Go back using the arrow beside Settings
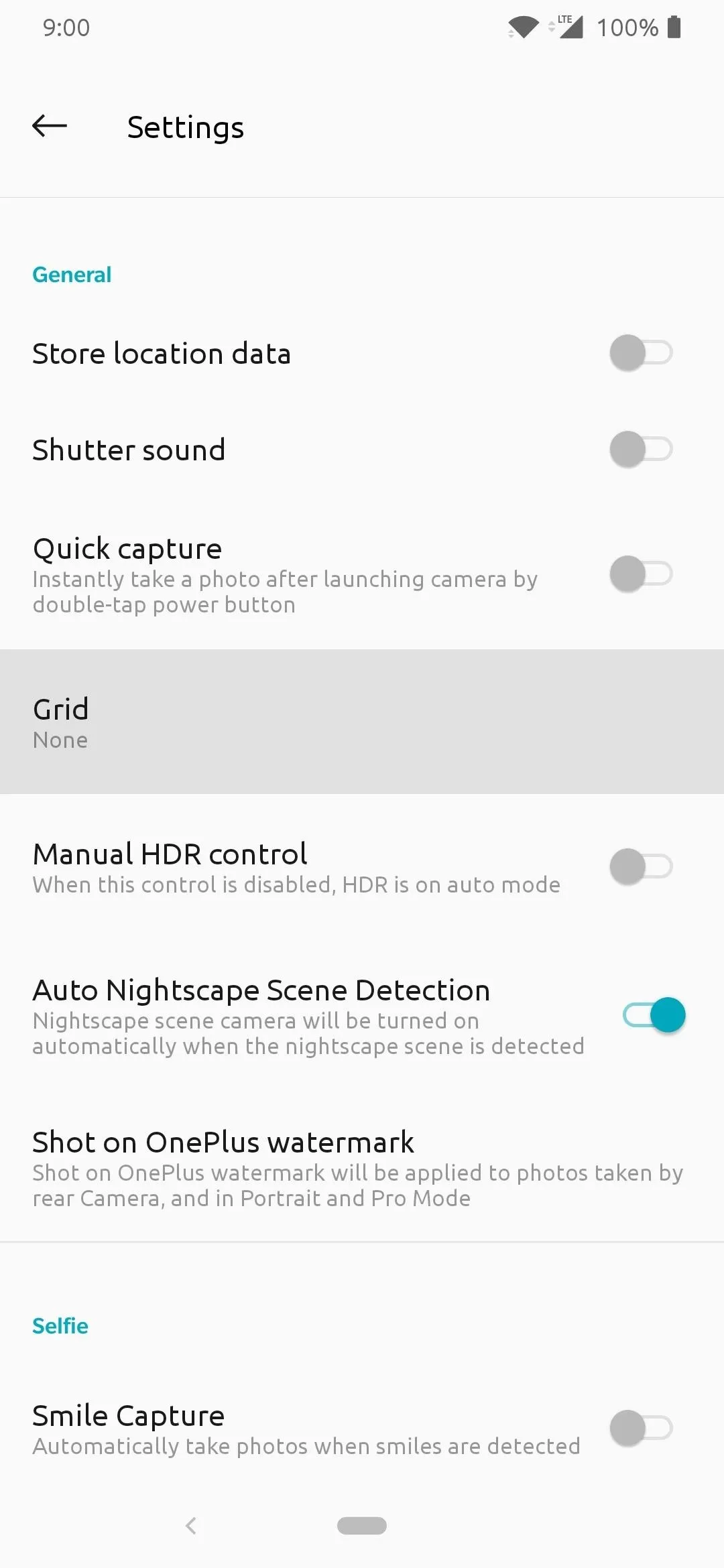The image size is (724, 1568). (50, 125)
